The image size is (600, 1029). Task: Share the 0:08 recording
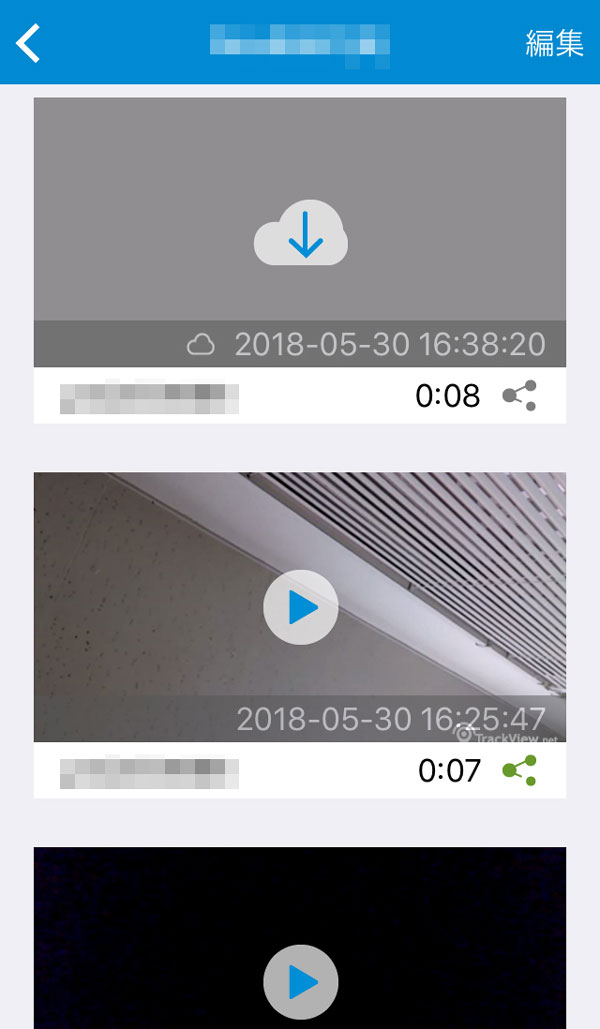(519, 396)
